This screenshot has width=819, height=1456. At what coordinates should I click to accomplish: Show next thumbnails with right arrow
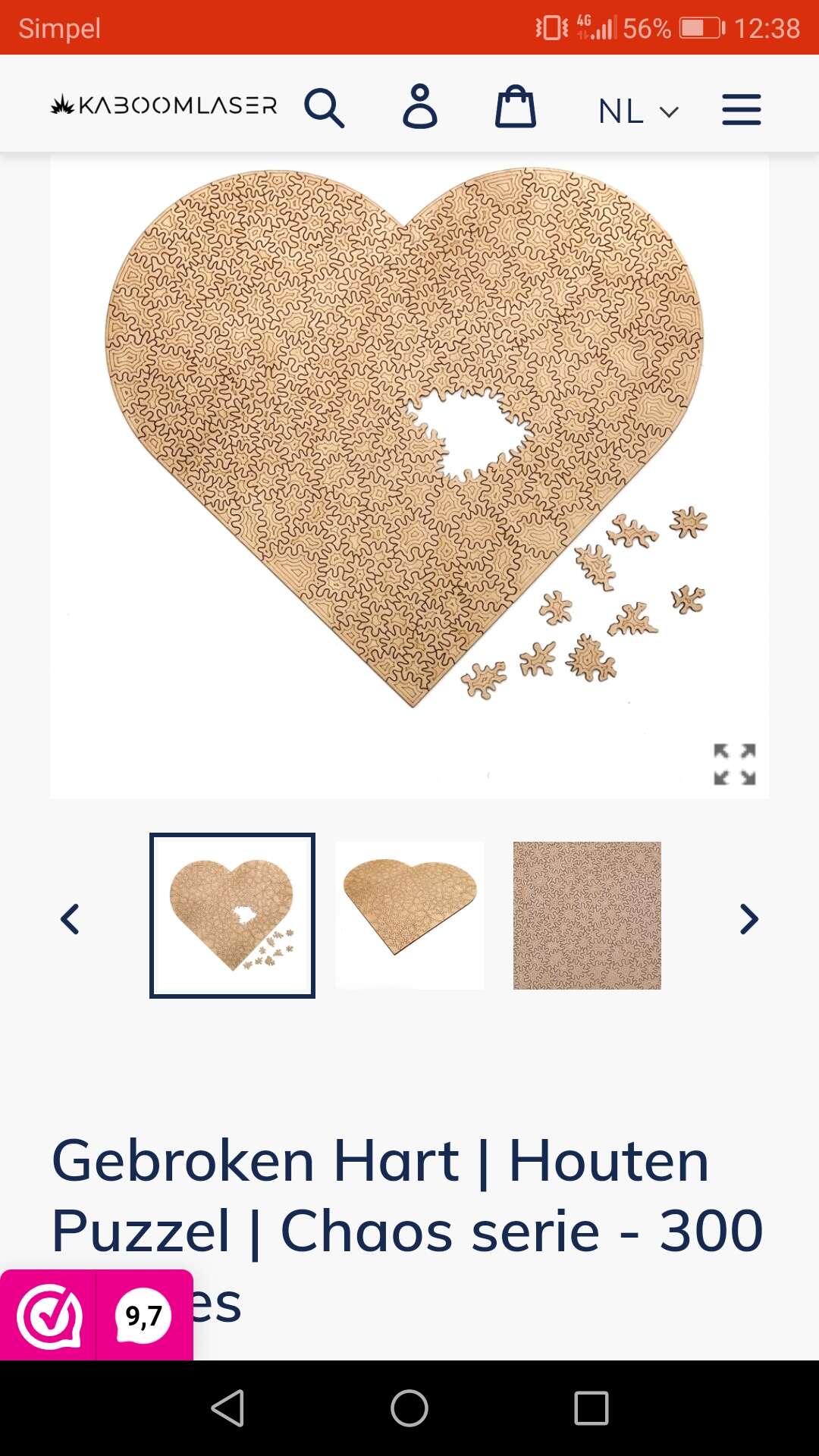click(748, 919)
